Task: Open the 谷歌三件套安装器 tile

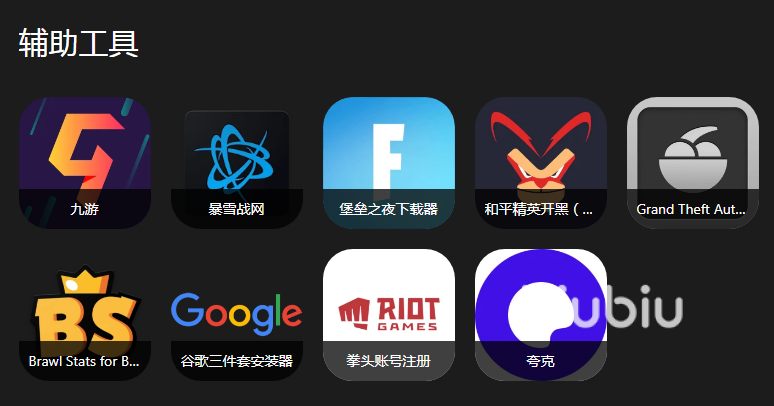Action: point(237,315)
